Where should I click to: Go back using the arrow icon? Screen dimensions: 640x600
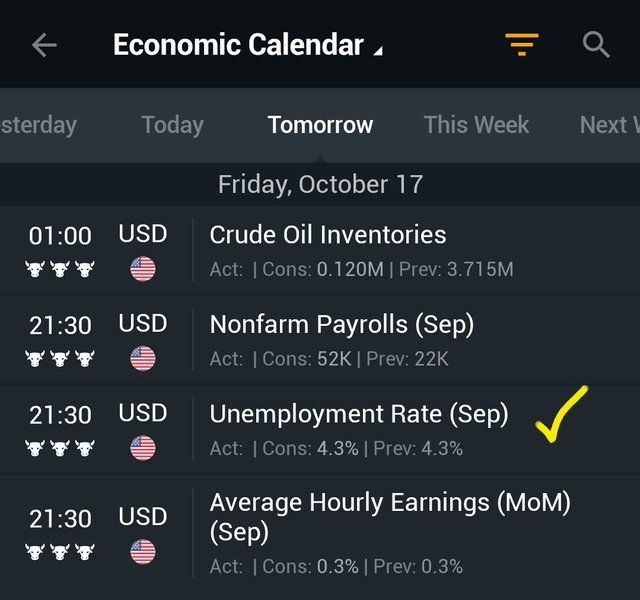pyautogui.click(x=44, y=45)
